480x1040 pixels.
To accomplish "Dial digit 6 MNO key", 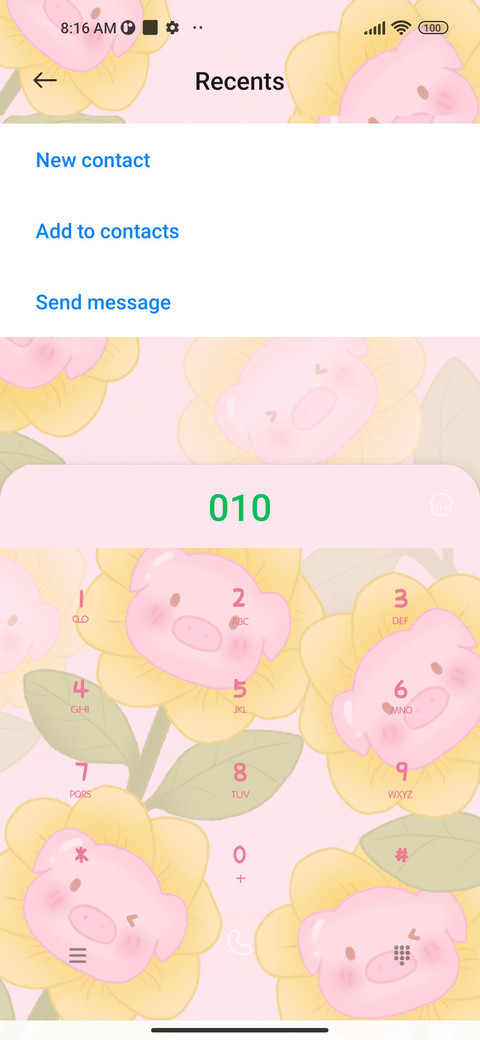I will pos(400,696).
